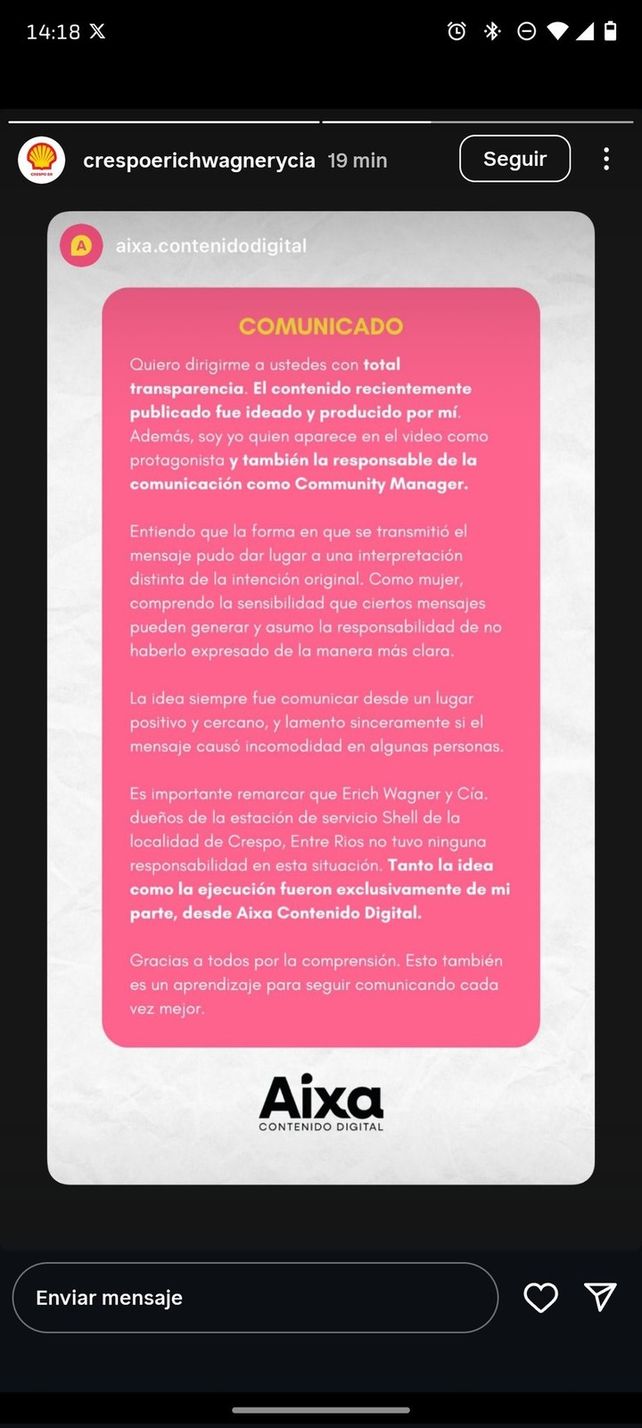Open crespoerichwagnerycia profile avatar
This screenshot has width=642, height=1428.
(41, 160)
